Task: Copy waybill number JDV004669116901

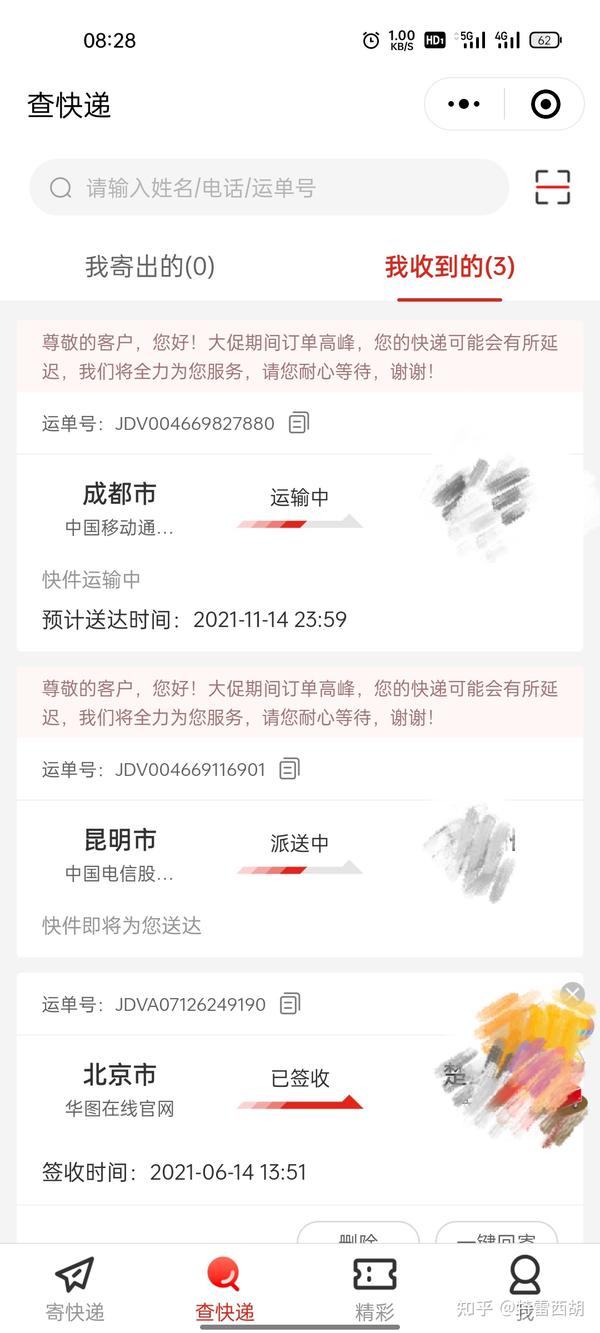Action: coord(289,769)
